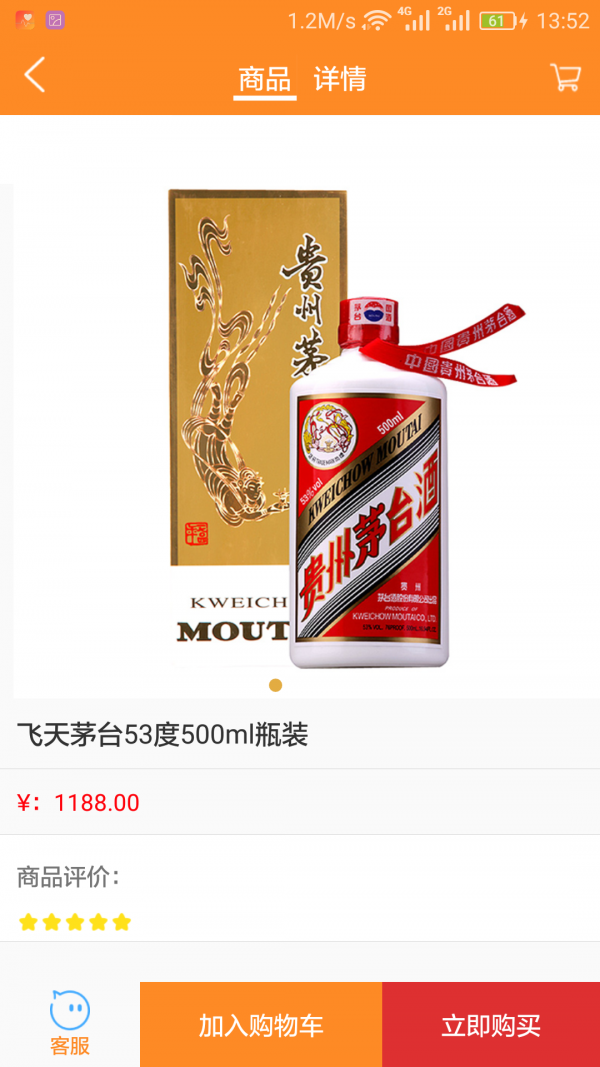Switch to the 详情 tab

click(x=340, y=79)
